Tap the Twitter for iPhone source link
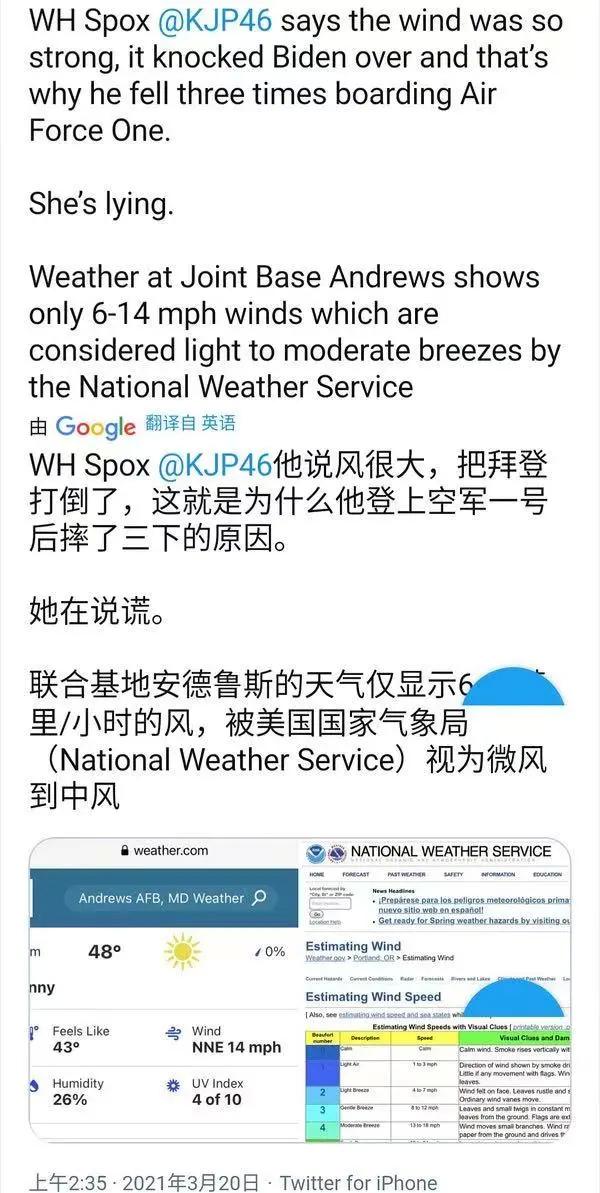The height and width of the screenshot is (1193, 600). (358, 1182)
